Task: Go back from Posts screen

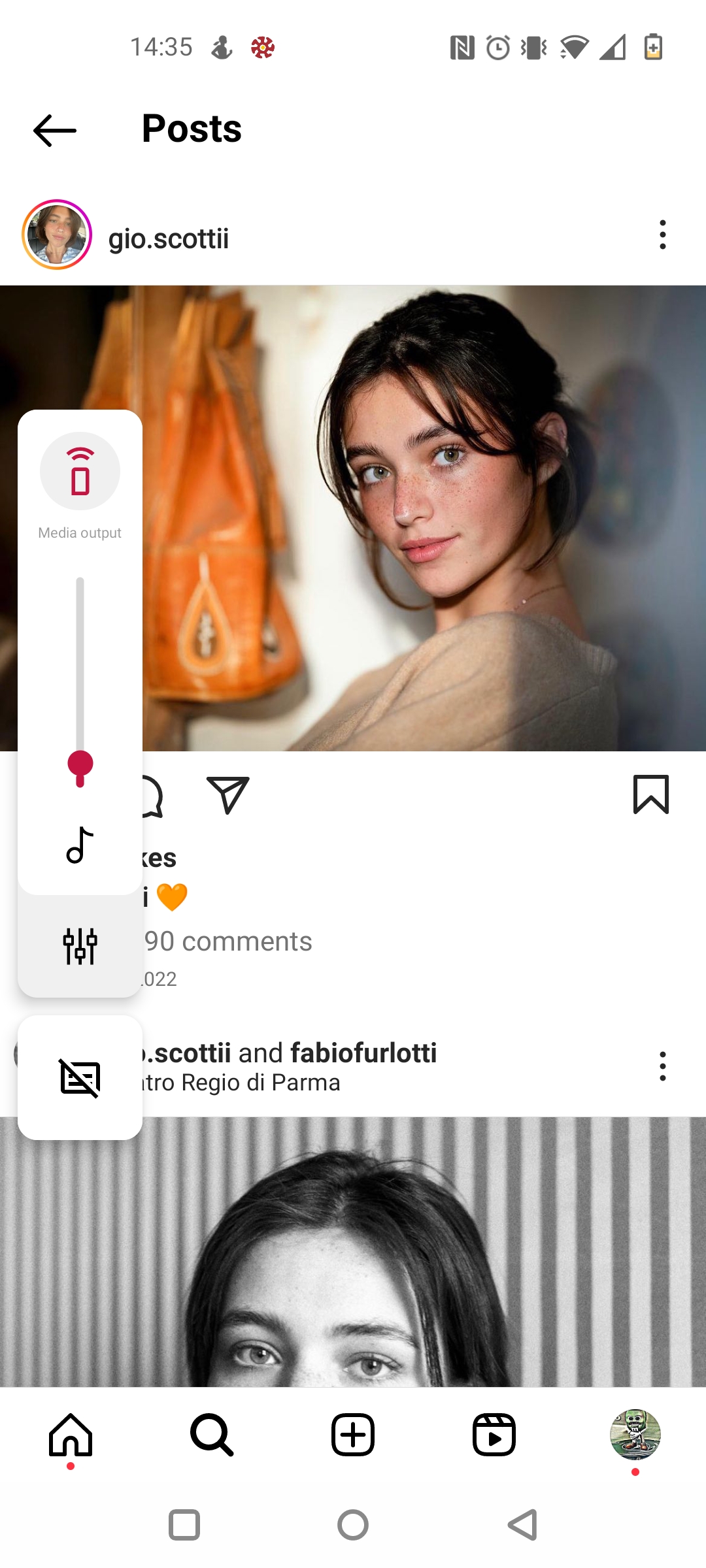Action: 55,130
